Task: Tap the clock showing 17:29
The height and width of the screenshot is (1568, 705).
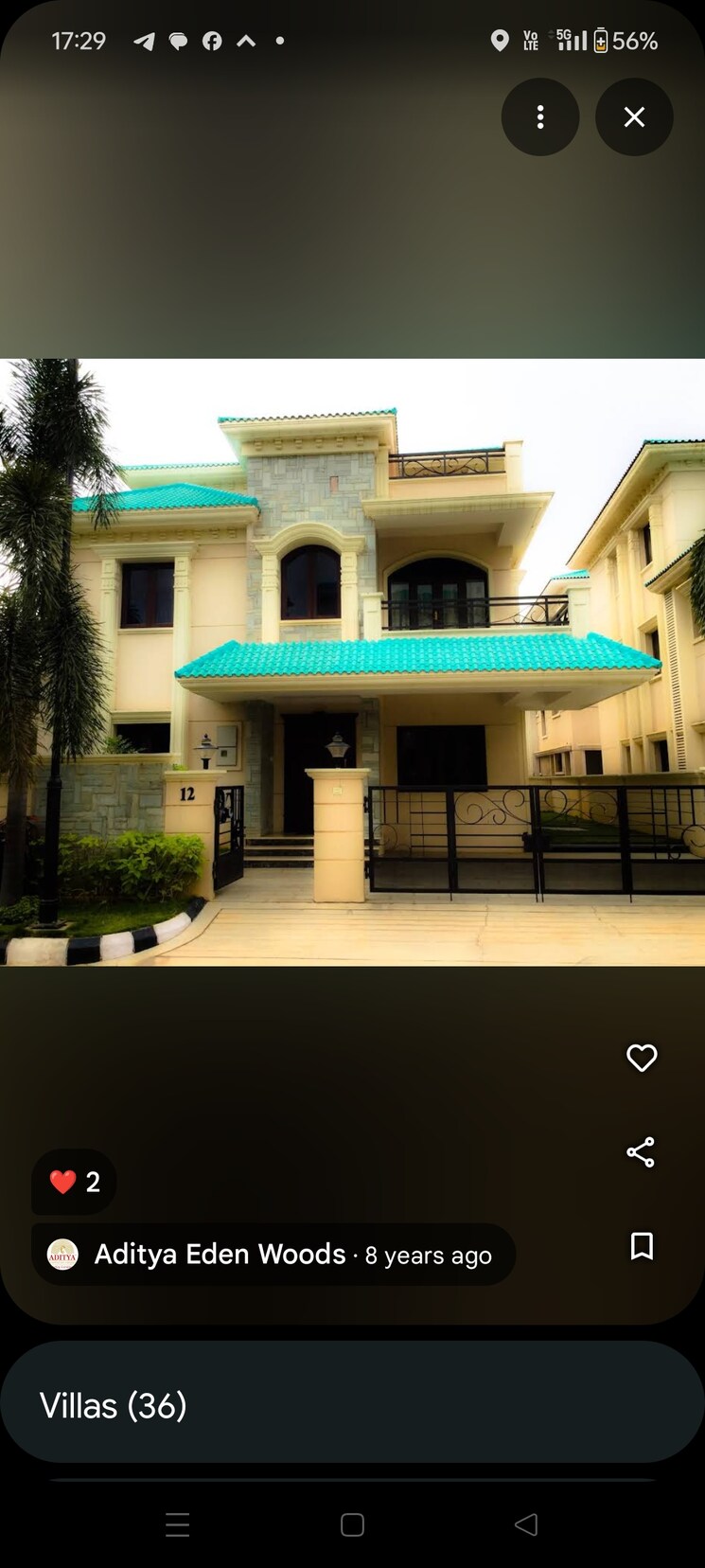Action: pos(79,40)
